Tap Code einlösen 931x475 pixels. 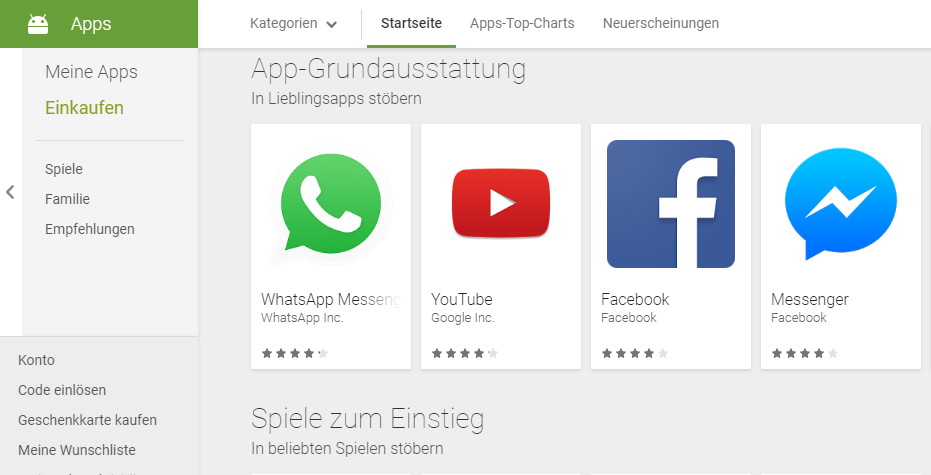(62, 390)
